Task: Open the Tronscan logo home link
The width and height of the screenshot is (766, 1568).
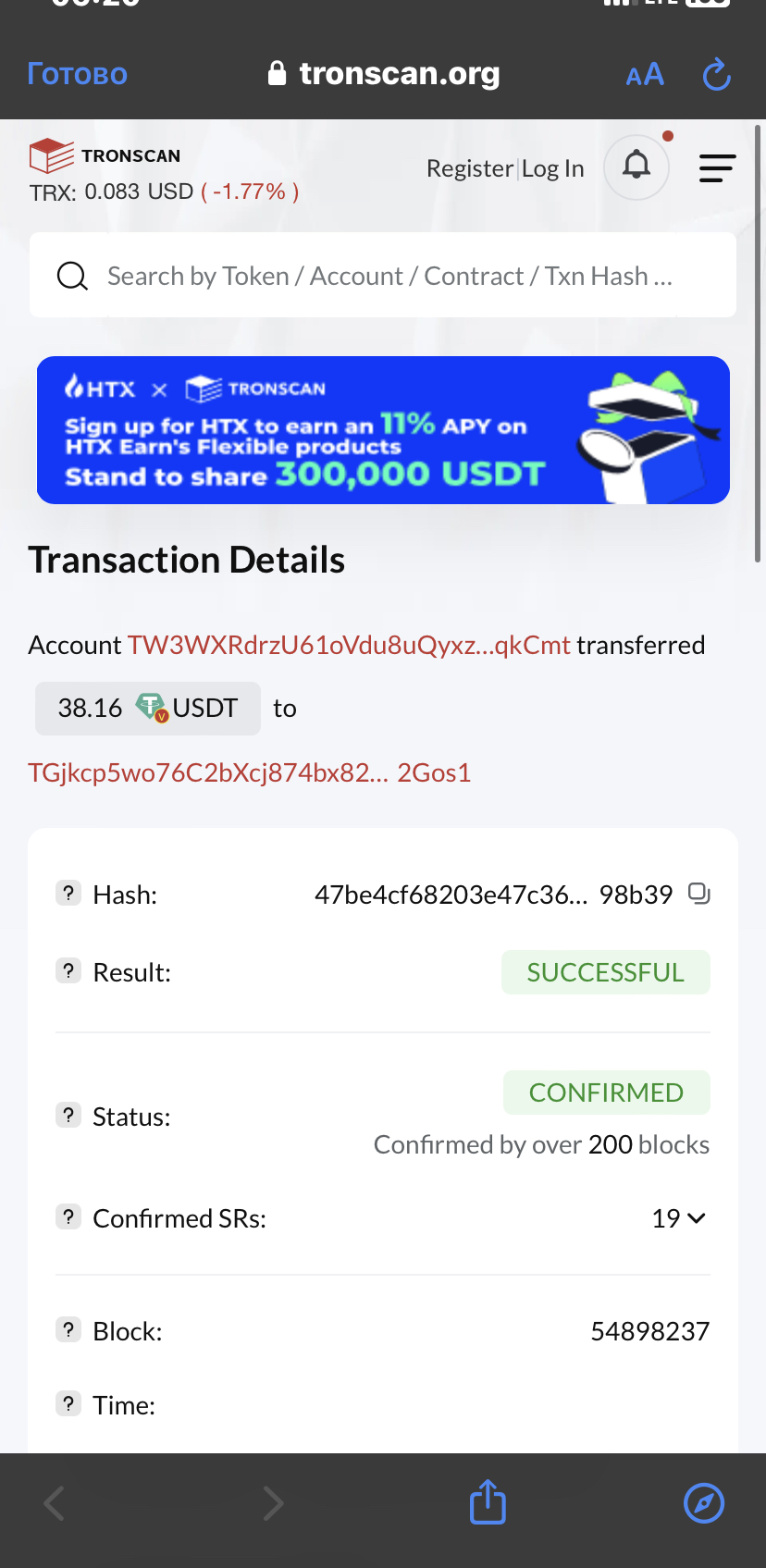Action: point(105,155)
